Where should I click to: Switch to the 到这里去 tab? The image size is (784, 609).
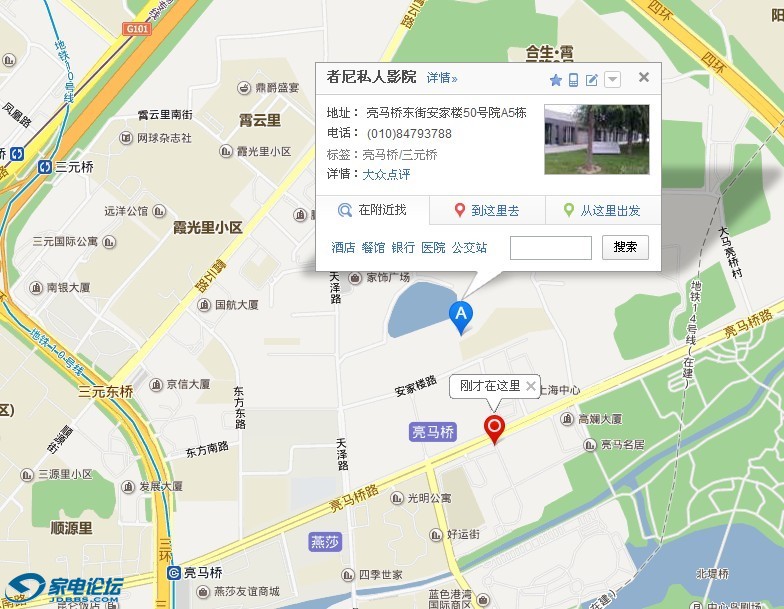pyautogui.click(x=487, y=211)
